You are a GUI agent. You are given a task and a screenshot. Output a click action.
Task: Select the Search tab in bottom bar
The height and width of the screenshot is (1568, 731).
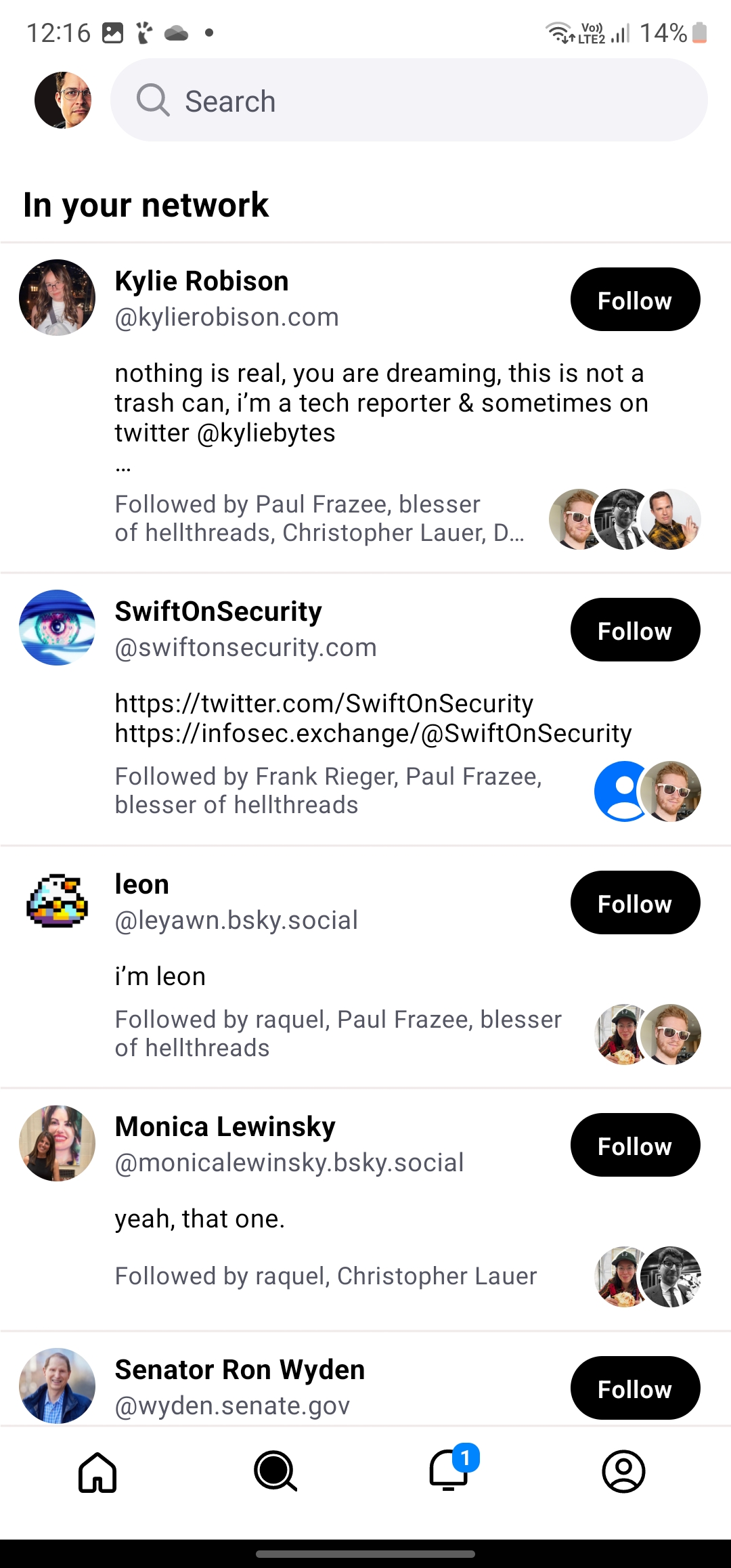pos(275,1472)
